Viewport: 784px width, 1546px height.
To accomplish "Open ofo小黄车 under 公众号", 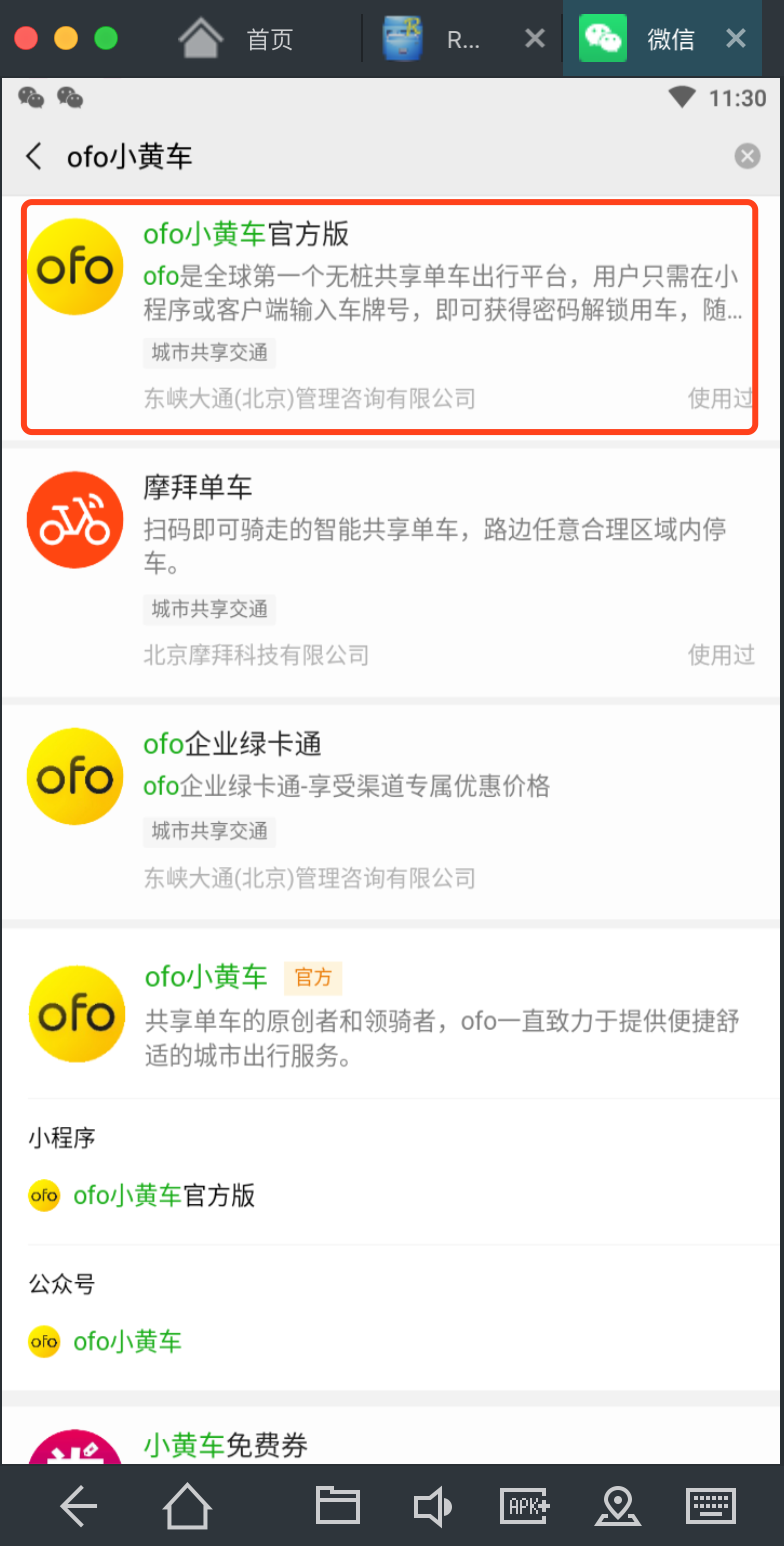I will [x=128, y=1341].
